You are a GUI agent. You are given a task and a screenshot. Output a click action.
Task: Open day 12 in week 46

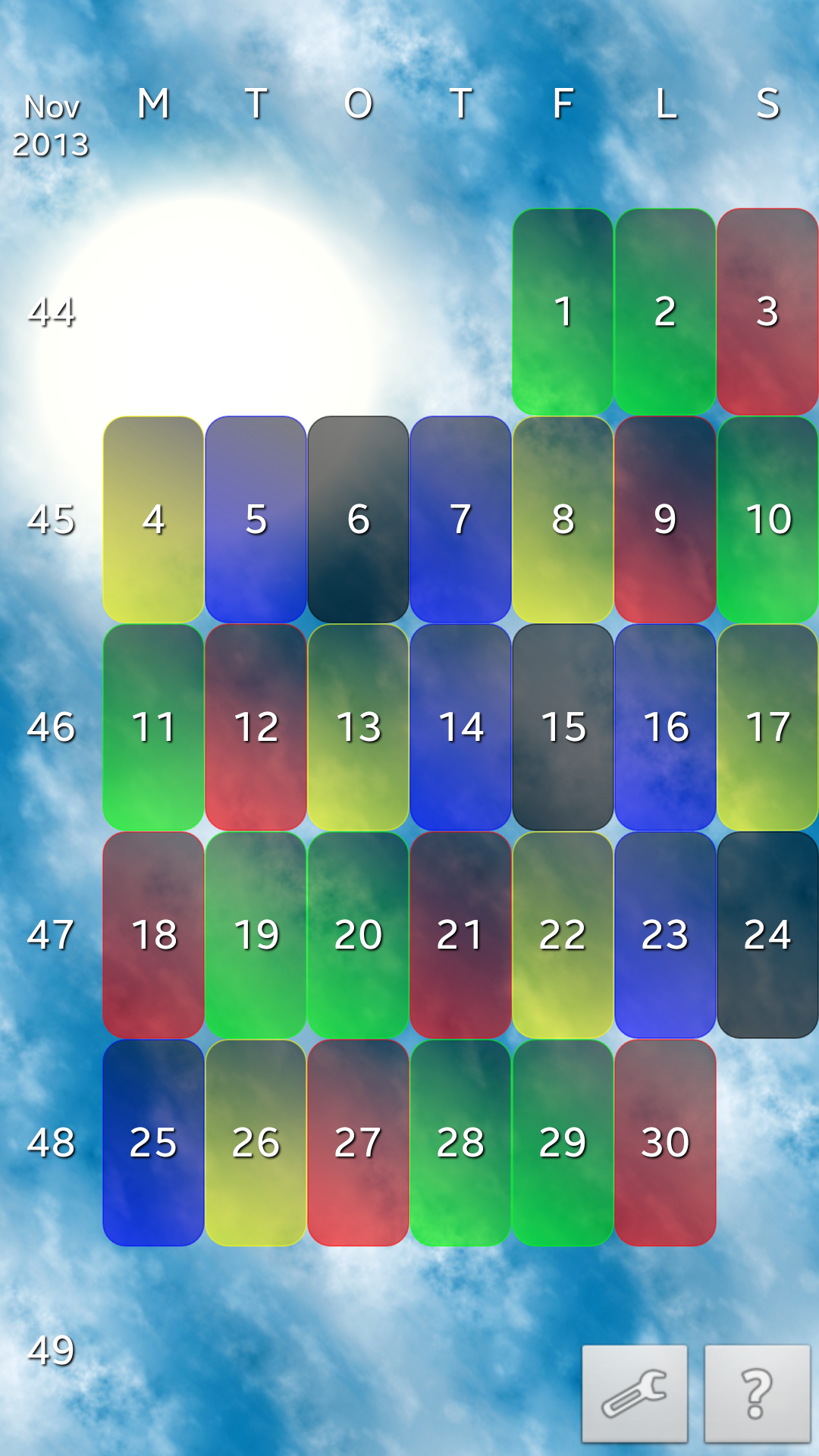[256, 727]
